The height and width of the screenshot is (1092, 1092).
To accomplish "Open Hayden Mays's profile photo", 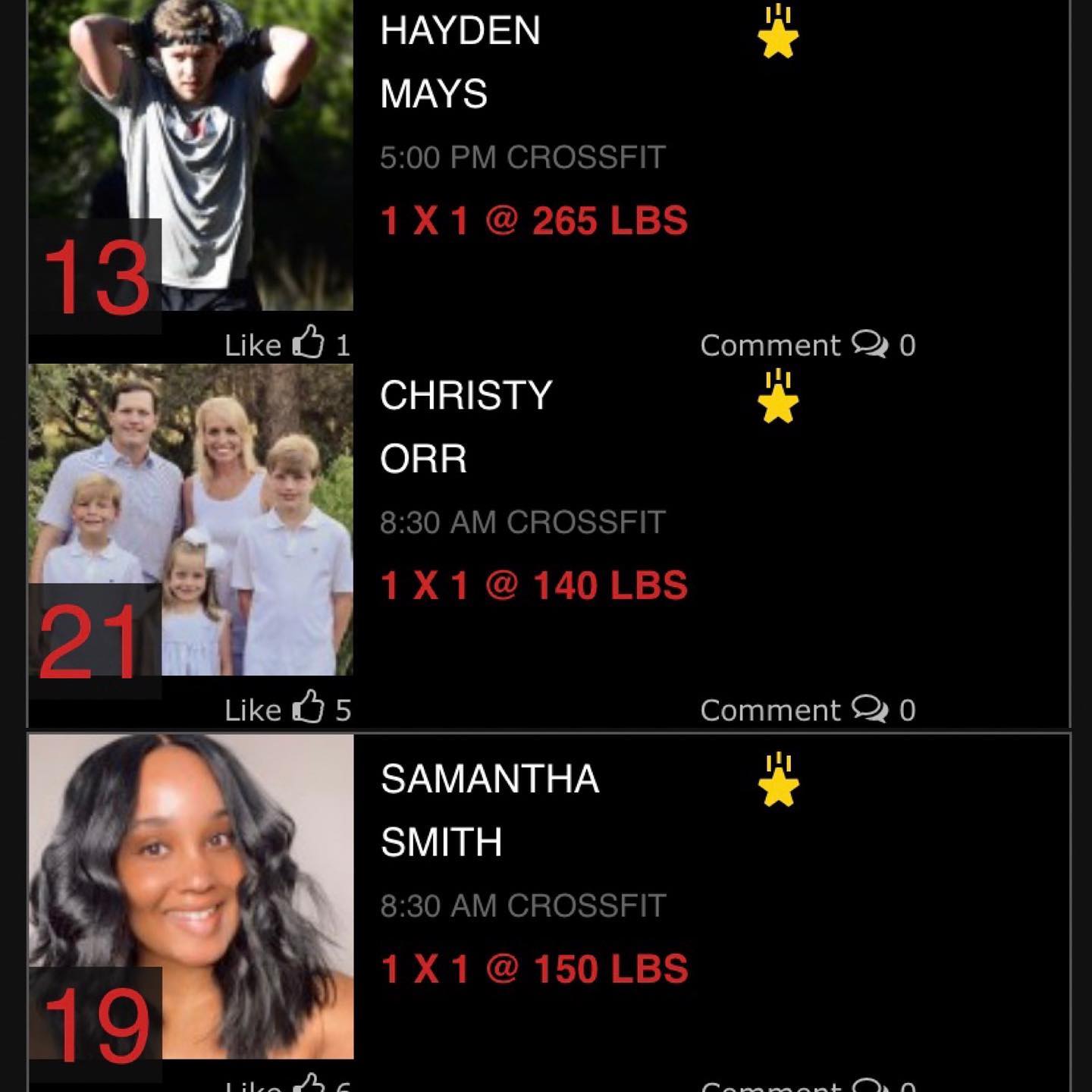I will (x=190, y=152).
